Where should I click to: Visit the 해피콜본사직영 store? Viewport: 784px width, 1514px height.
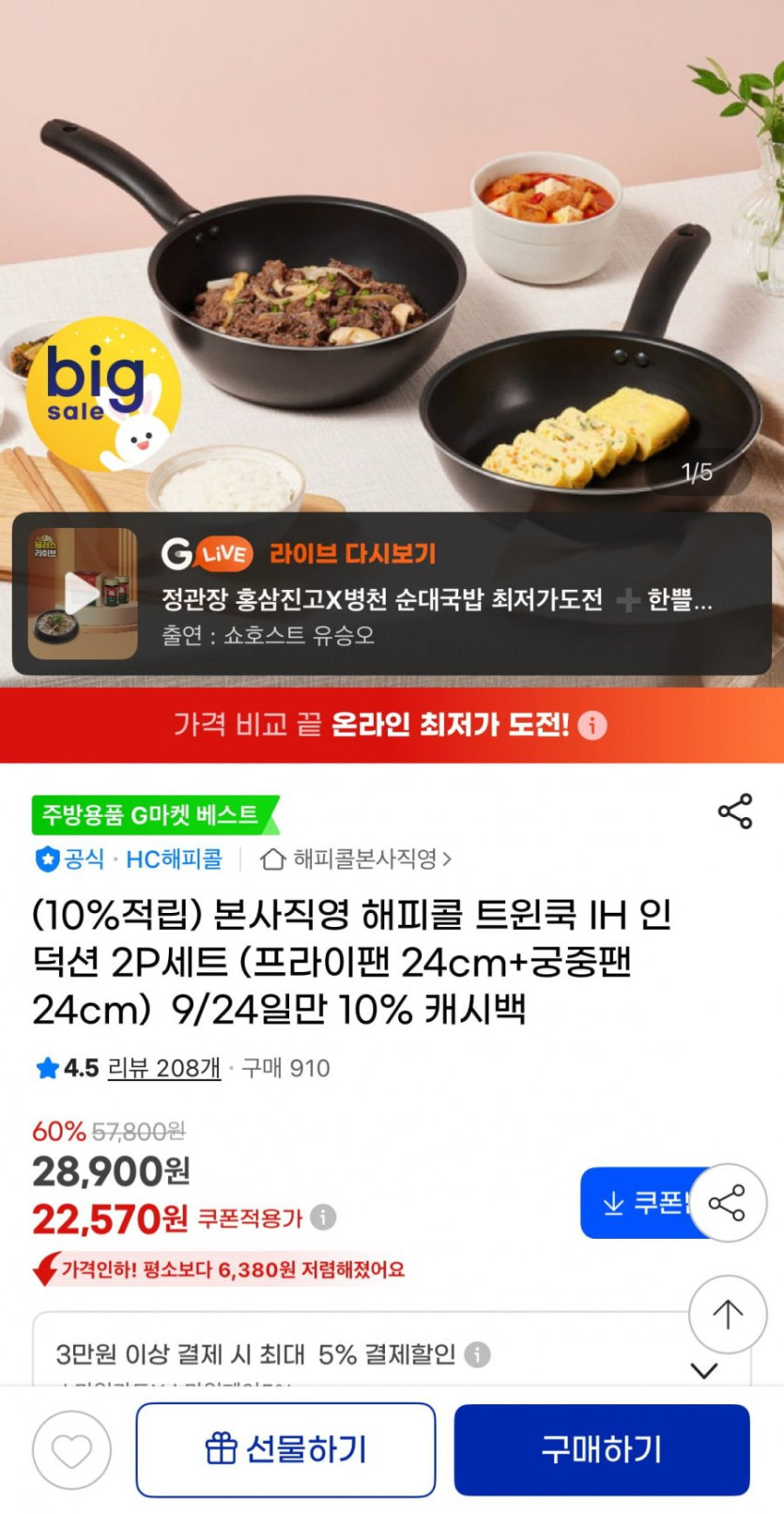pyautogui.click(x=356, y=858)
